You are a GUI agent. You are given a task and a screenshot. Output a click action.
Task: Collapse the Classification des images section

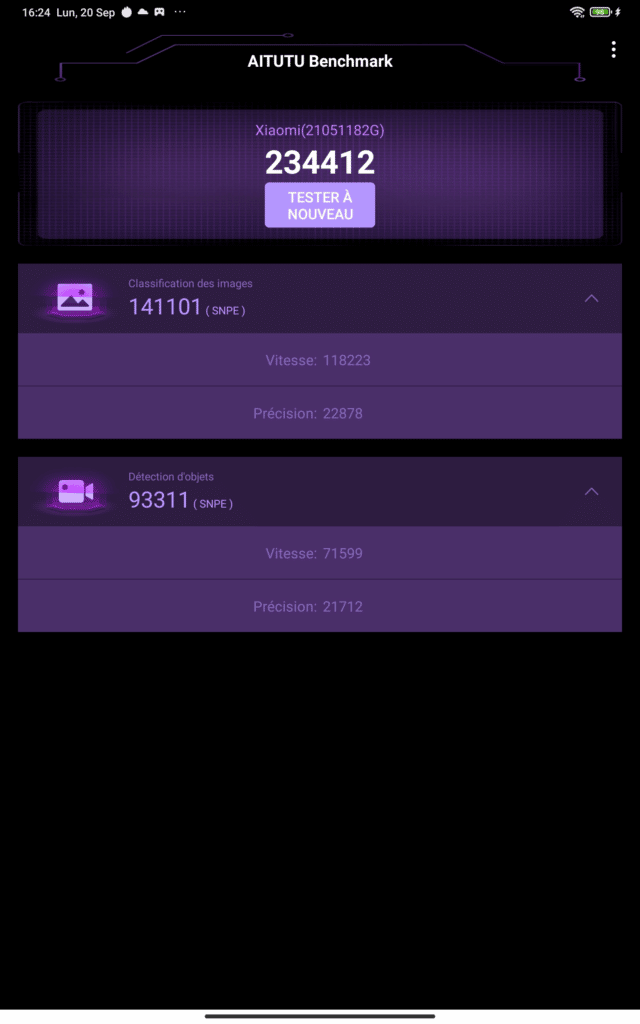click(x=591, y=298)
